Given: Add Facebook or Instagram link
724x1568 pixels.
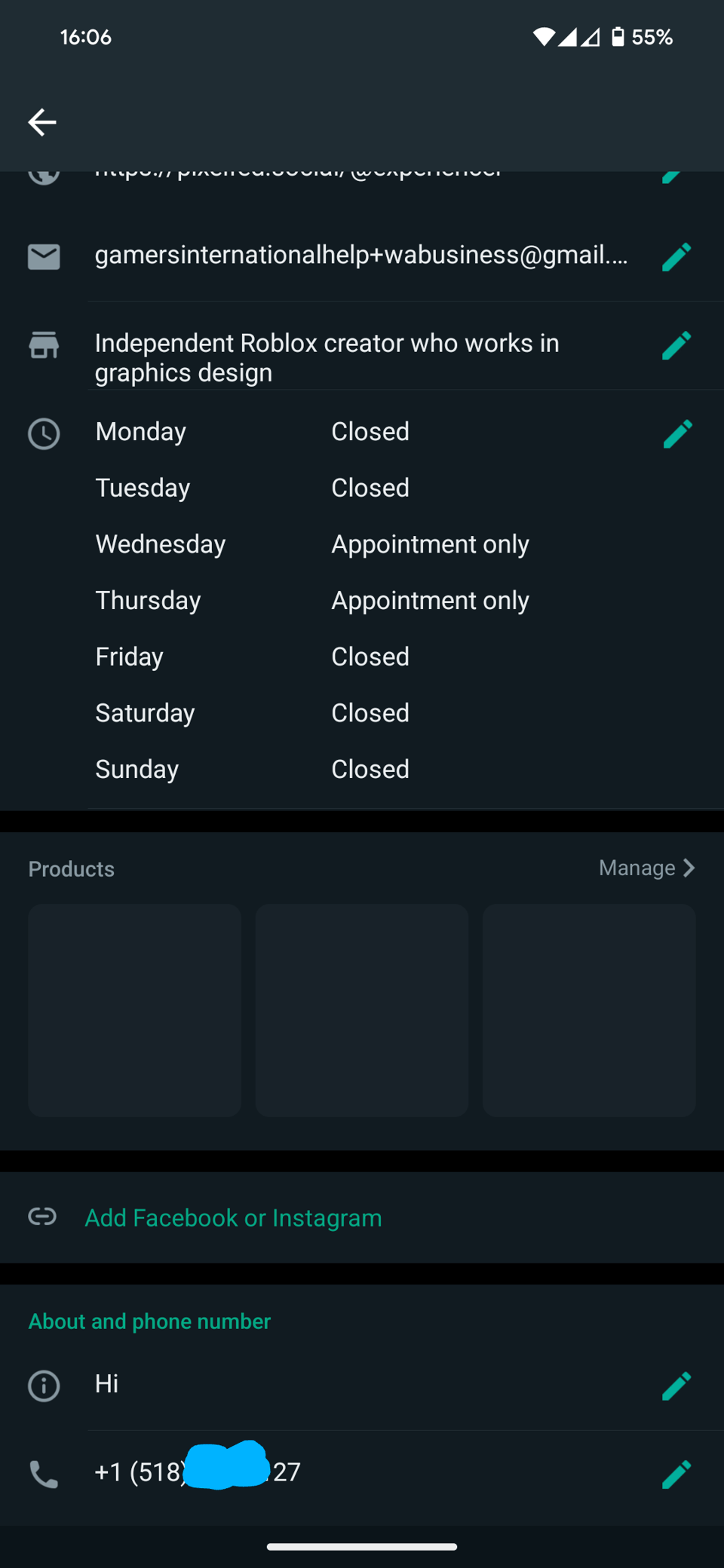Looking at the screenshot, I should [x=232, y=1217].
